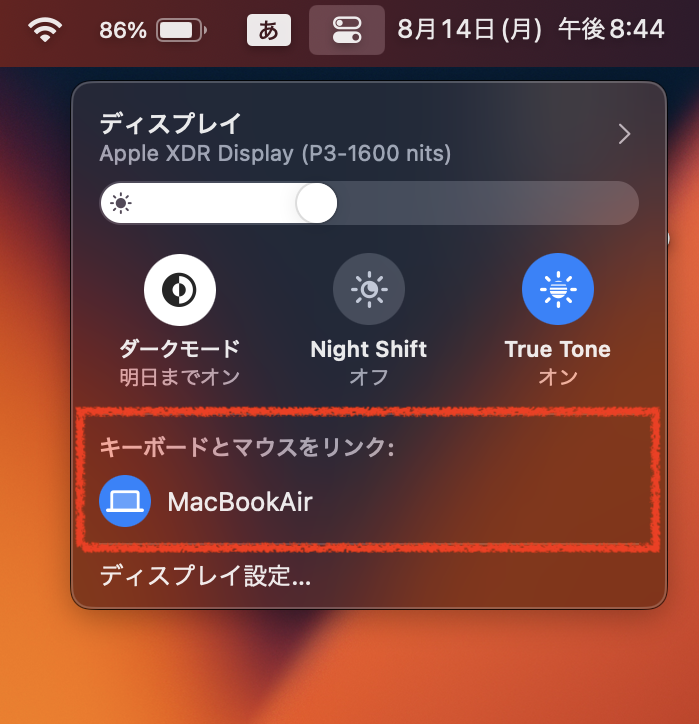Toggle the ダークモード button
This screenshot has width=699, height=724.
180,291
